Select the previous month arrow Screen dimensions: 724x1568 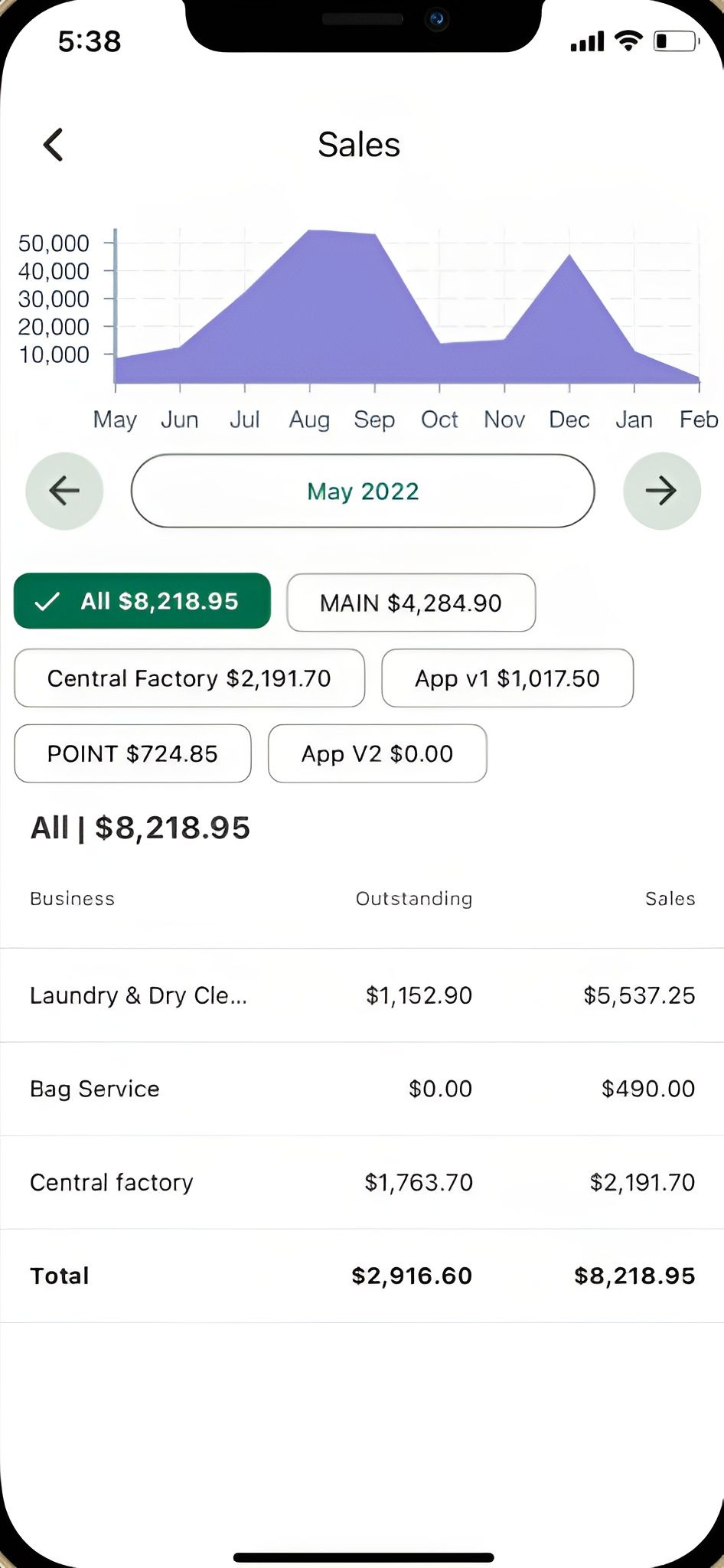point(64,491)
